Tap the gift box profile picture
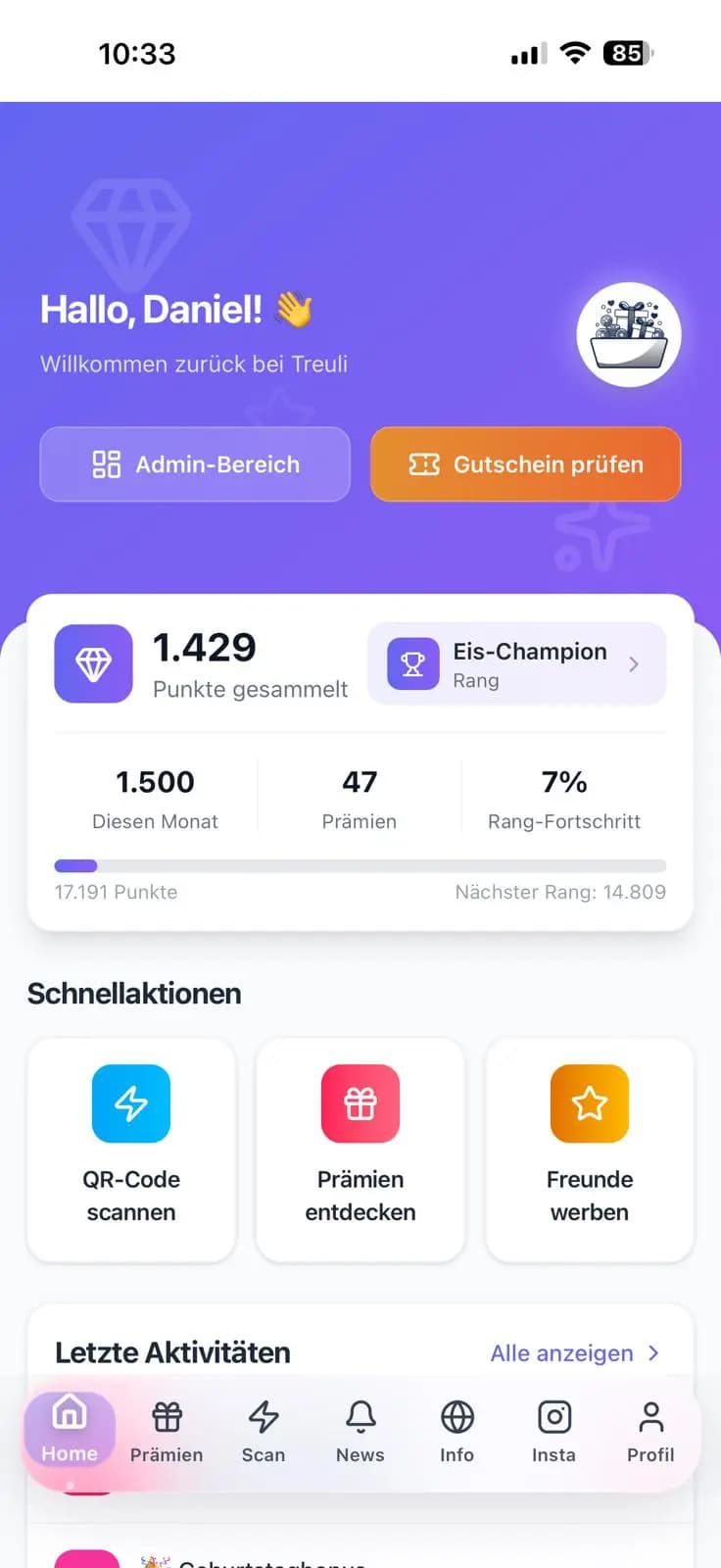Screen dimensions: 721x1568 click(630, 334)
